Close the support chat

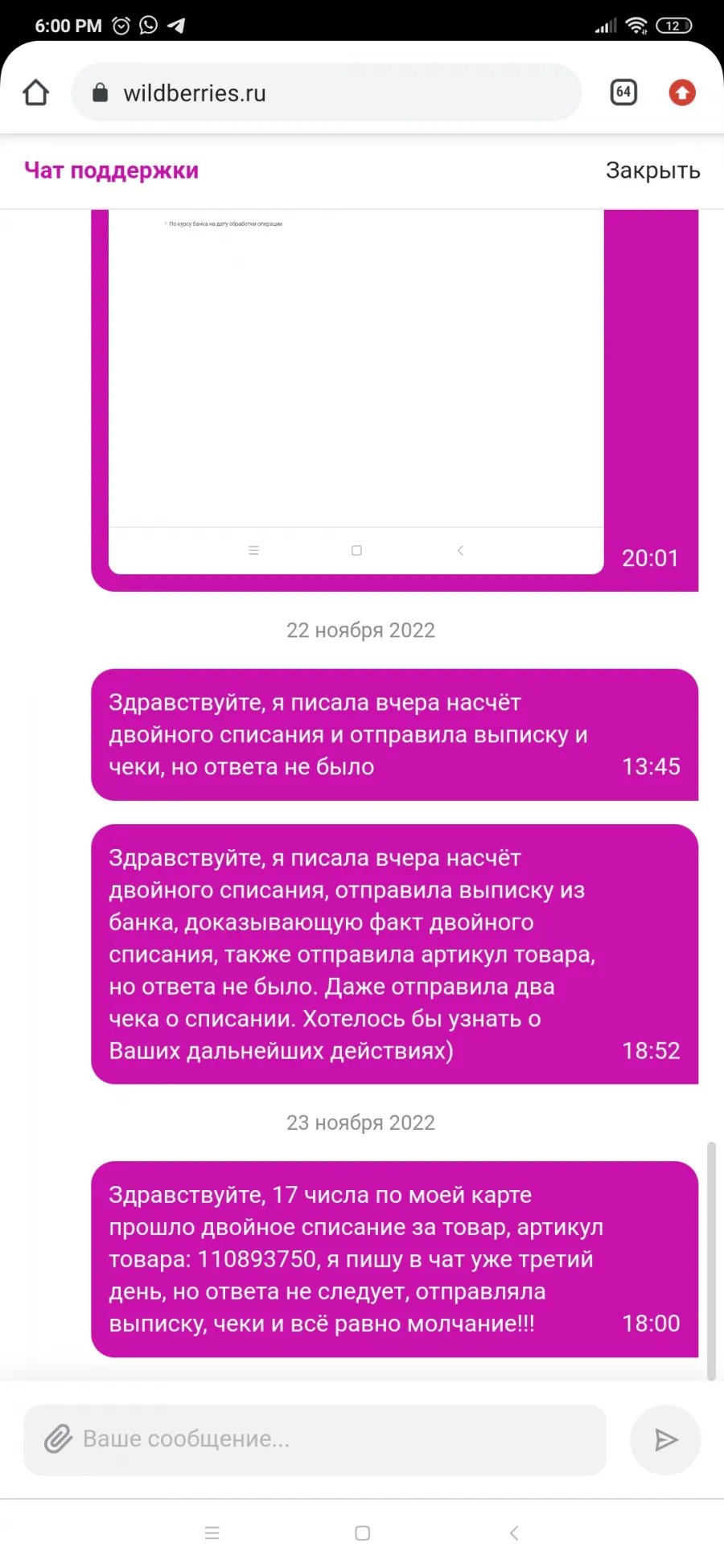652,170
